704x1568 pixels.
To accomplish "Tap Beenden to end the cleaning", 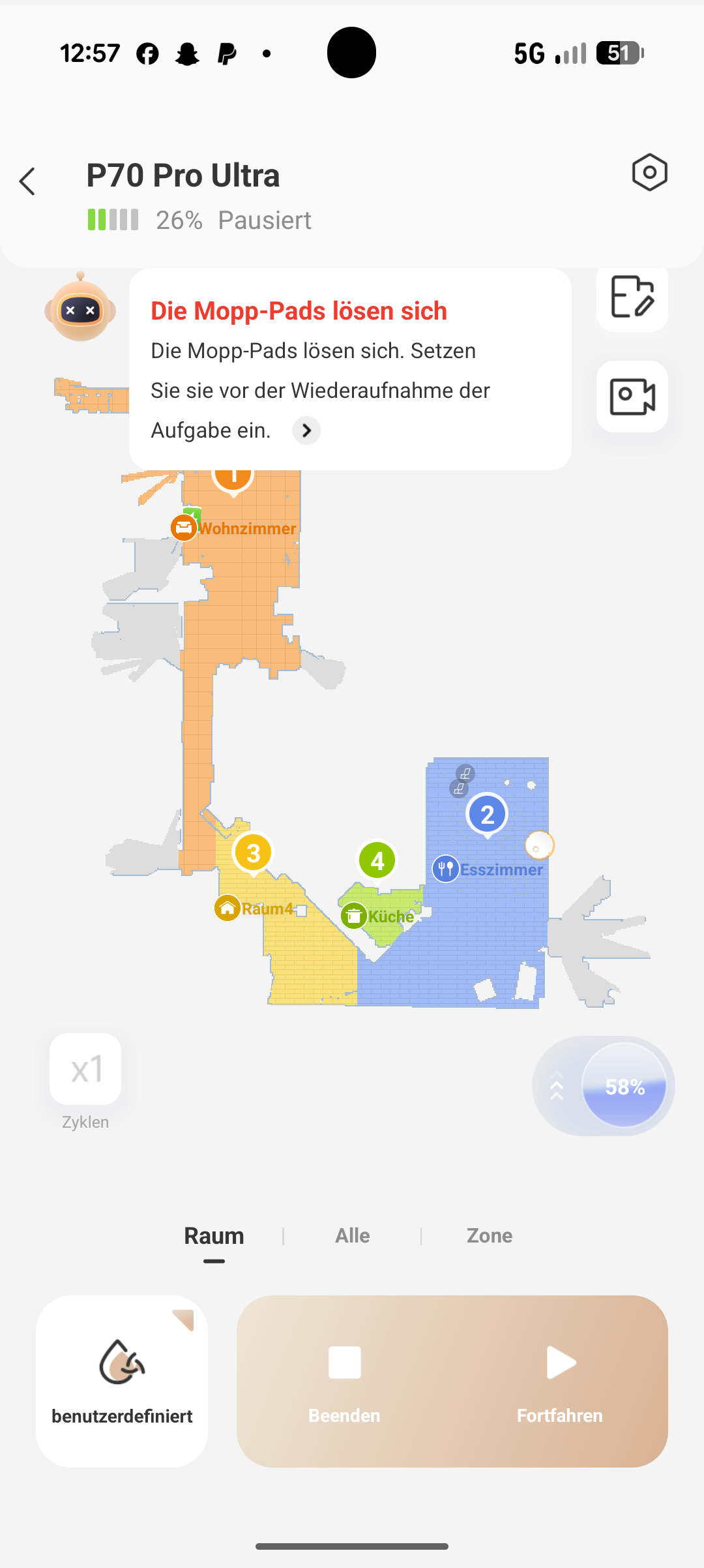I will [x=344, y=1381].
